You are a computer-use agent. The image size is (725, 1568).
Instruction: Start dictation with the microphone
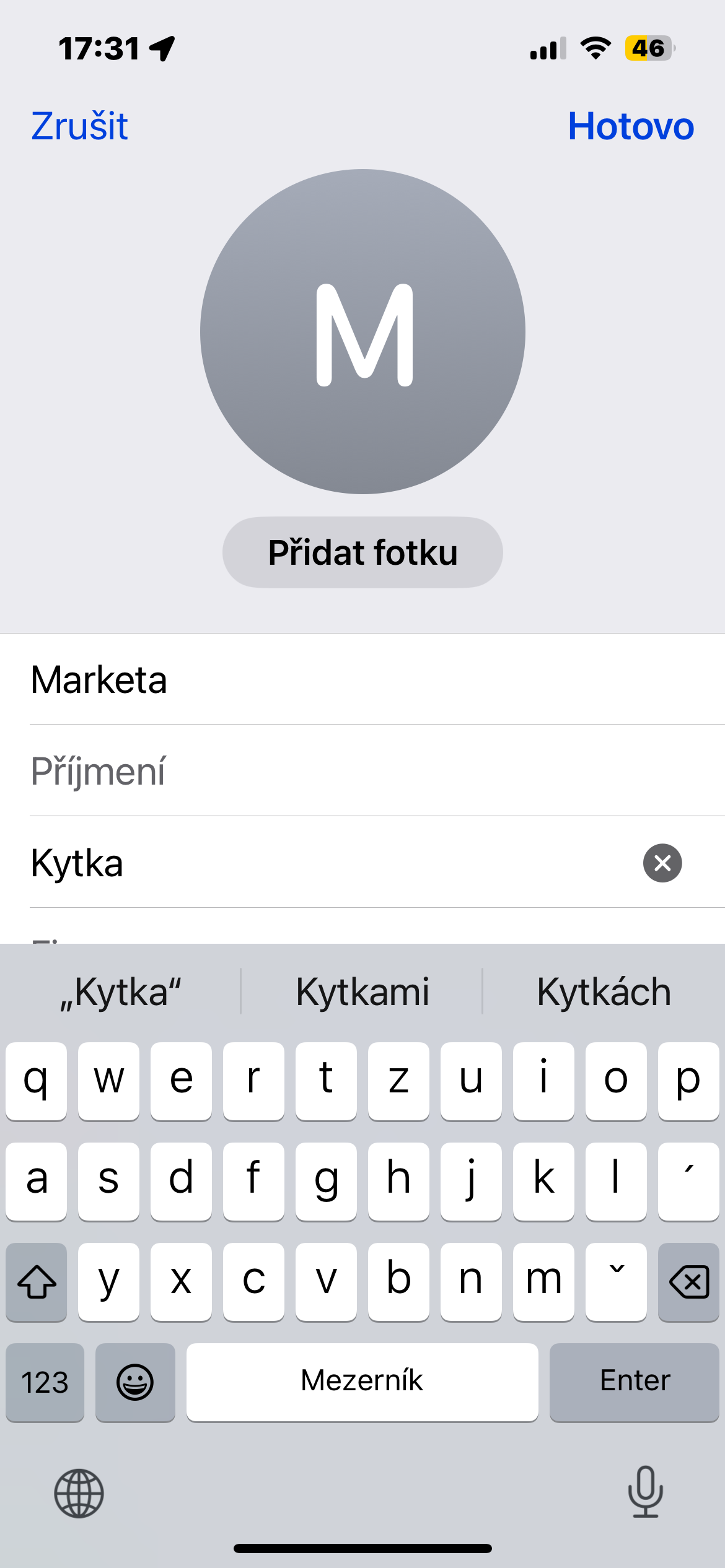click(645, 1492)
